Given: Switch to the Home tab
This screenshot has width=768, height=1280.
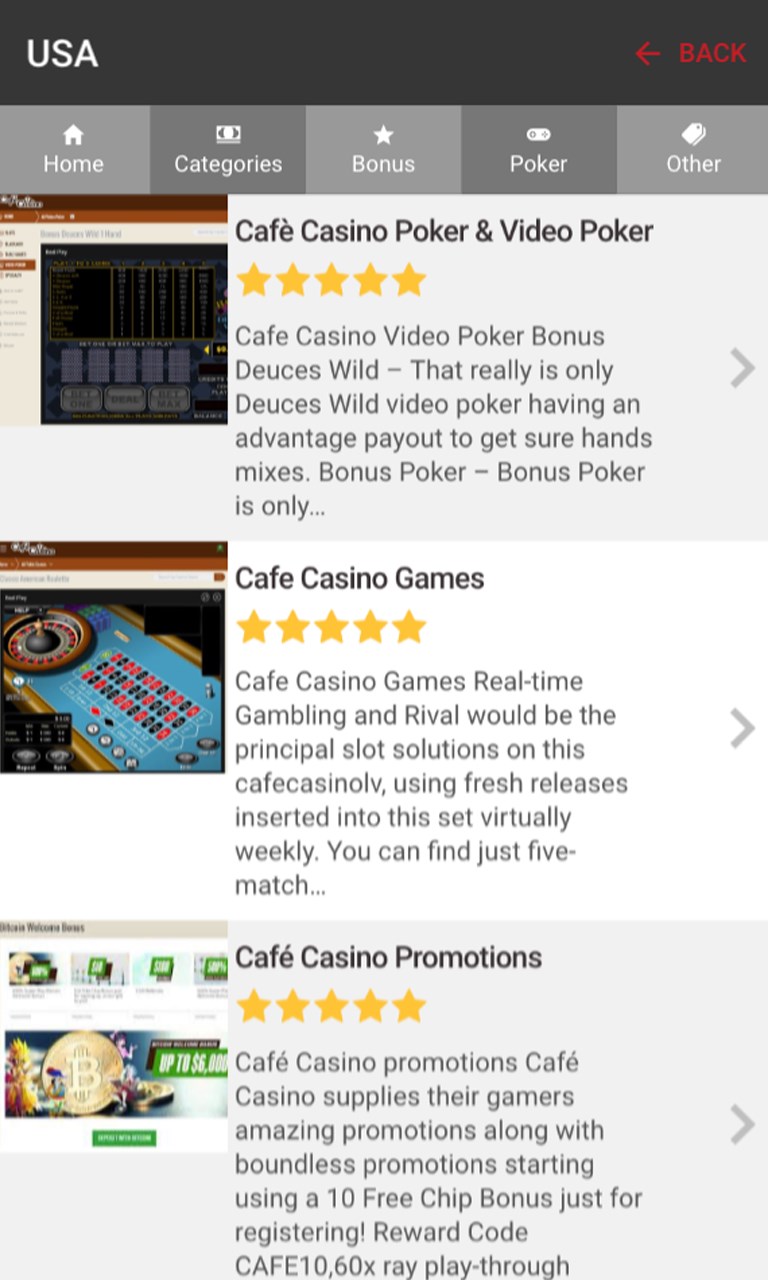Looking at the screenshot, I should 73,150.
